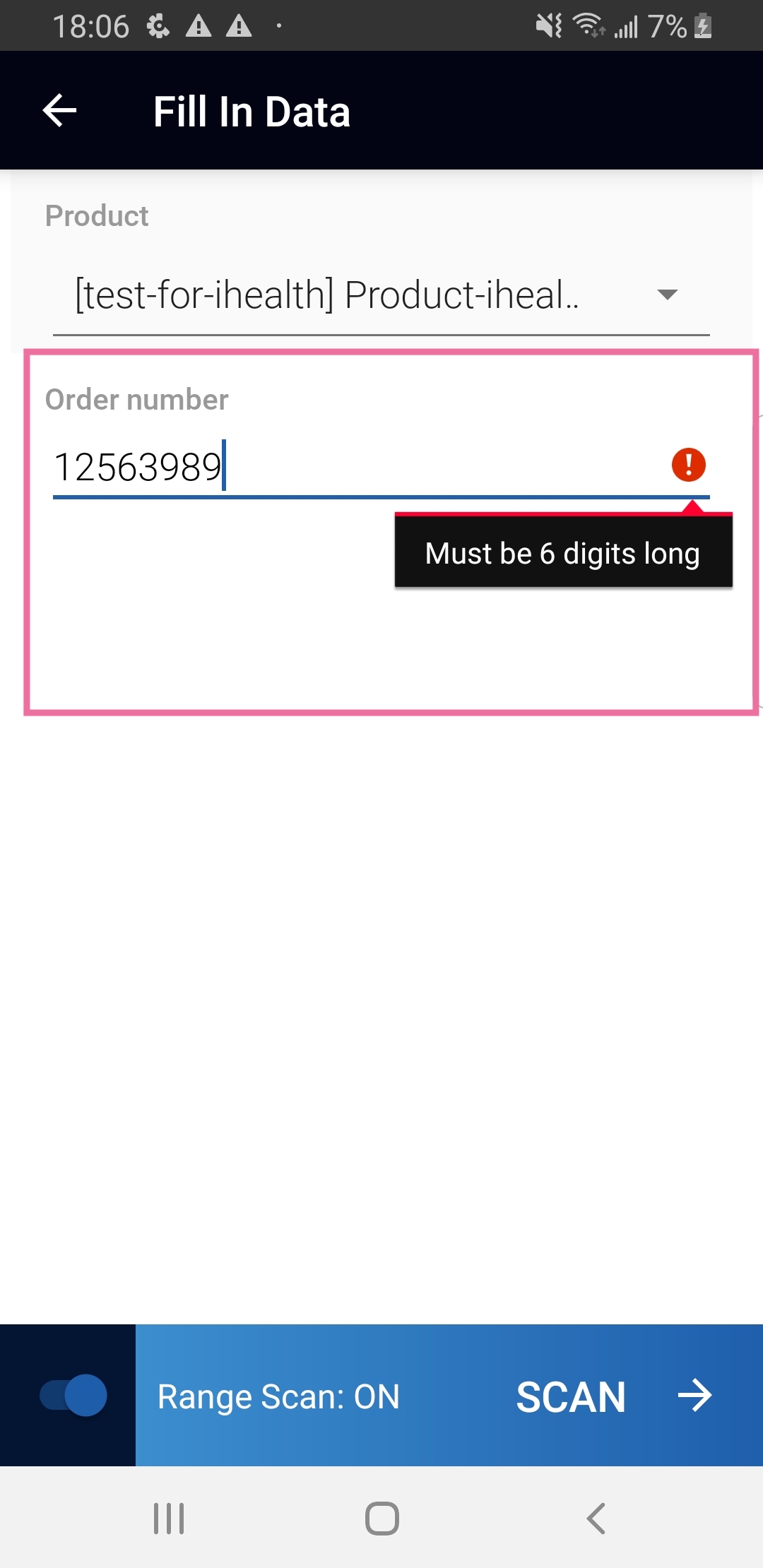Go back using the app bar arrow

[x=59, y=111]
